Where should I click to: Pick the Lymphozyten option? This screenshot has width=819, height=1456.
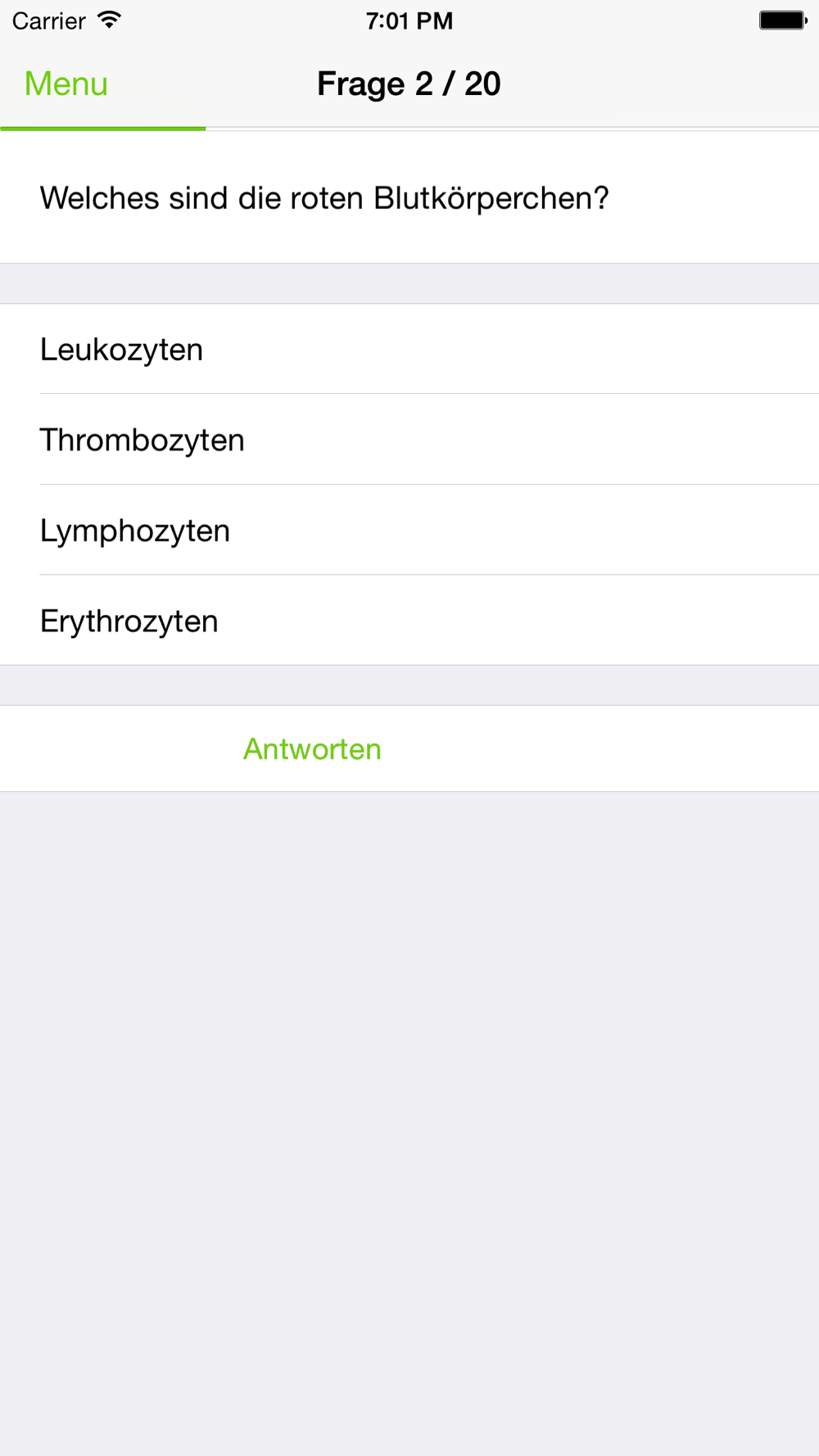pos(409,530)
